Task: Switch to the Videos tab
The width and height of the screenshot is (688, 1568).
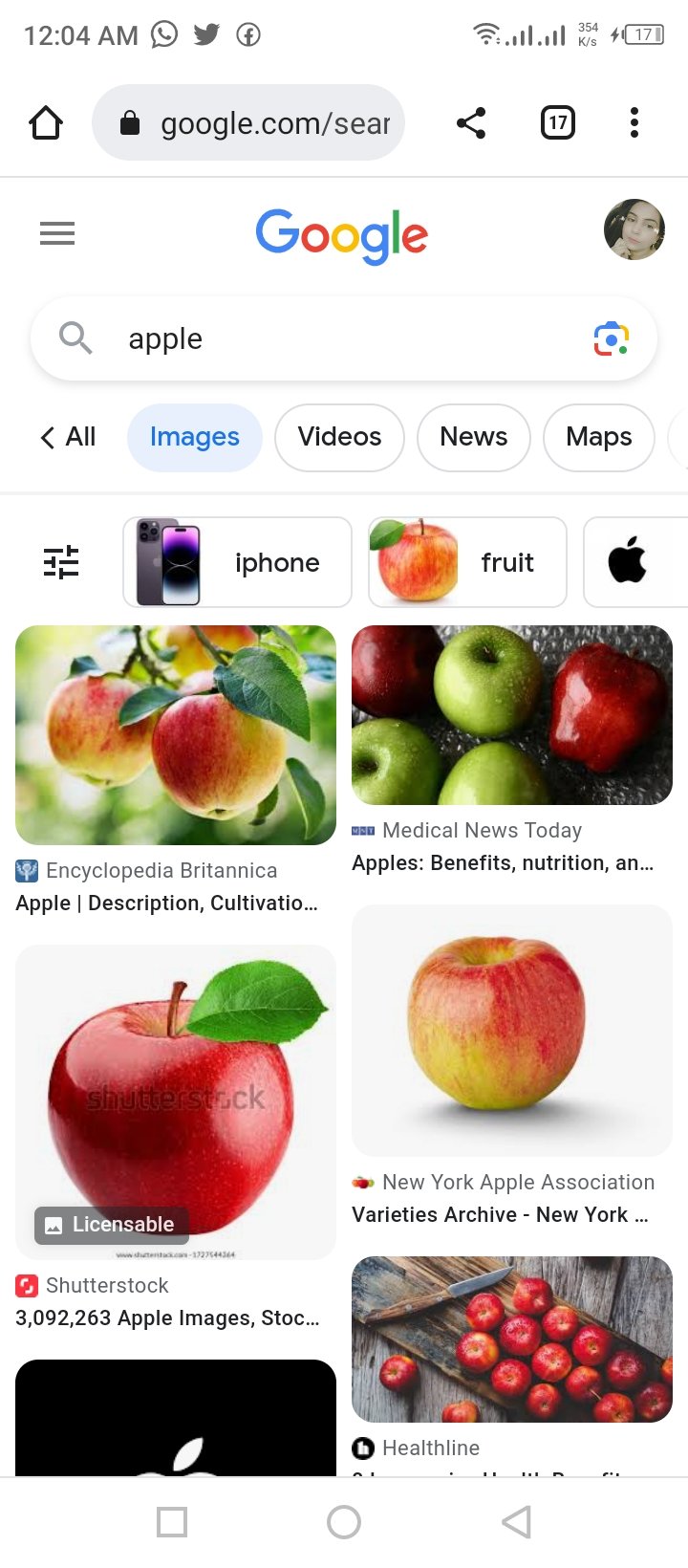Action: coord(339,437)
